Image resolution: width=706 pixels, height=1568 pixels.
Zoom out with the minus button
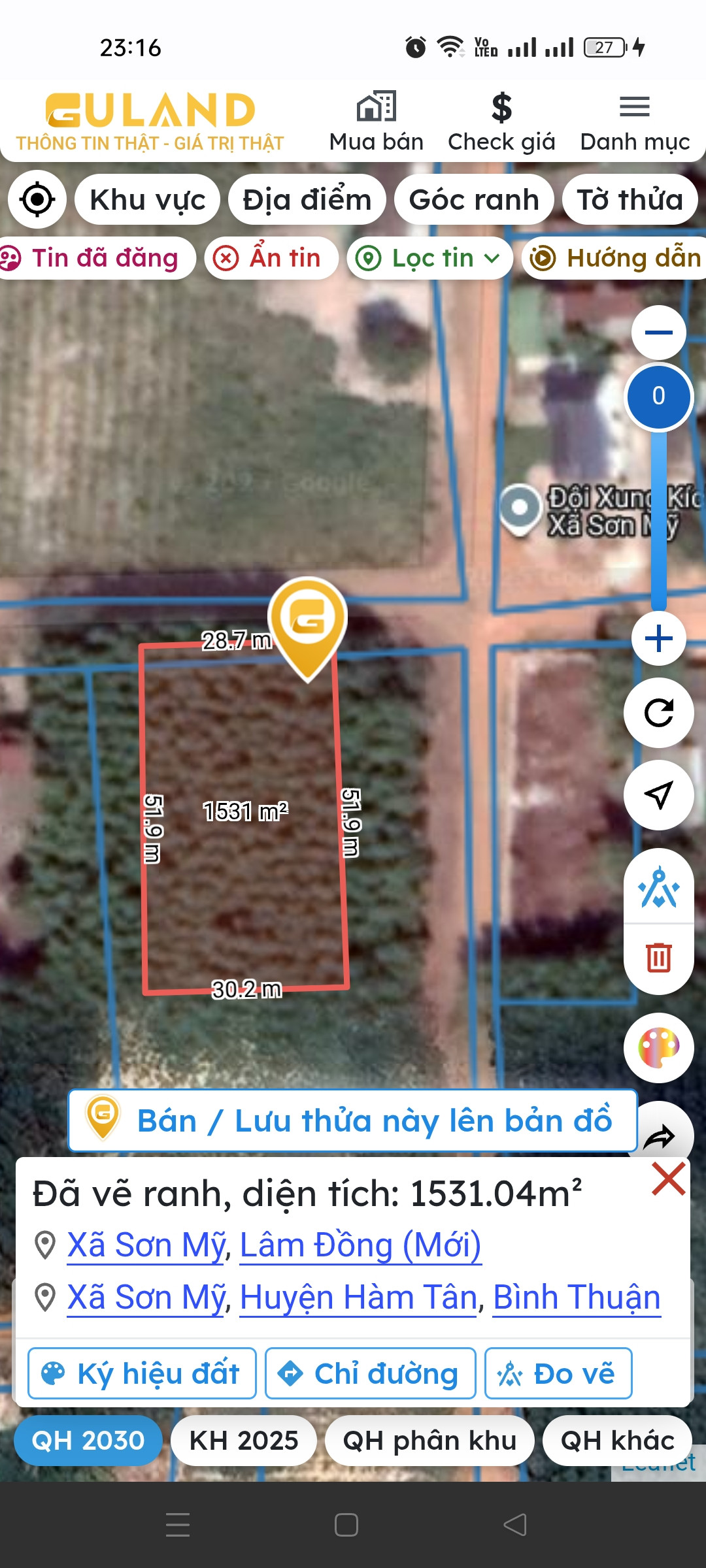(x=658, y=333)
